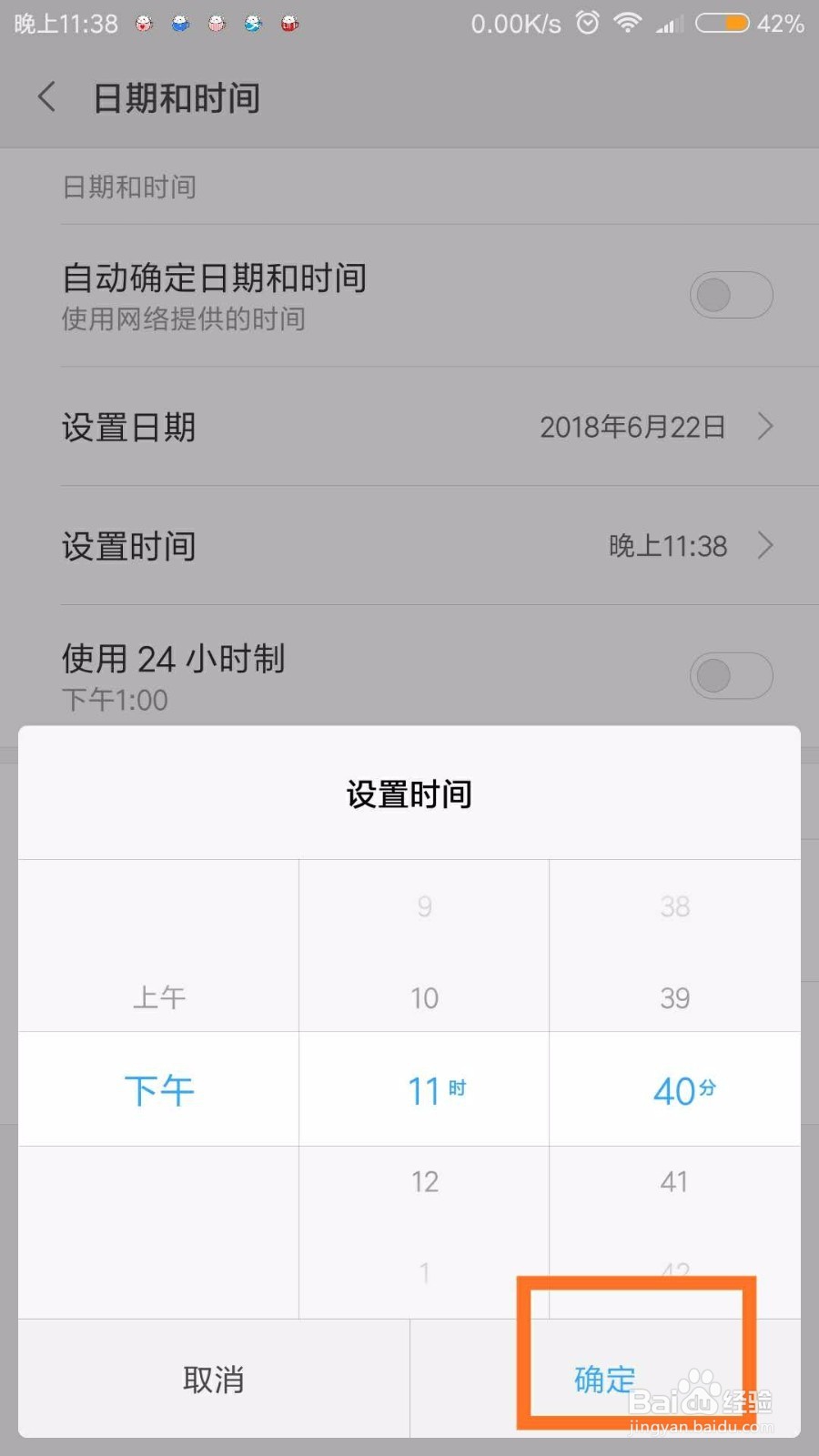The height and width of the screenshot is (1456, 819).
Task: Tap the Wi-Fi status icon
Action: pyautogui.click(x=627, y=23)
